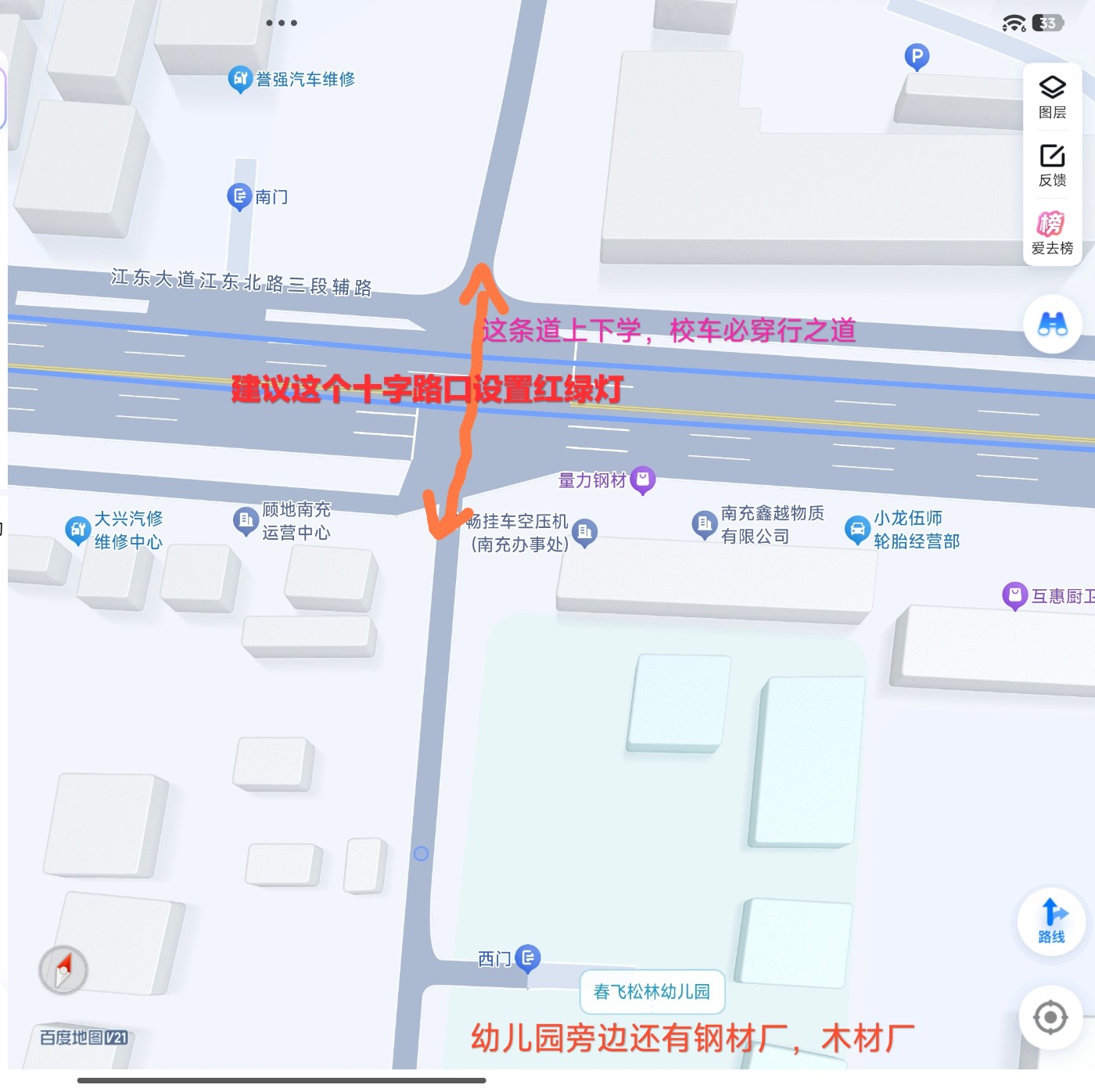The width and height of the screenshot is (1095, 1092).
Task: Open the three-dot menu at top
Action: [282, 23]
